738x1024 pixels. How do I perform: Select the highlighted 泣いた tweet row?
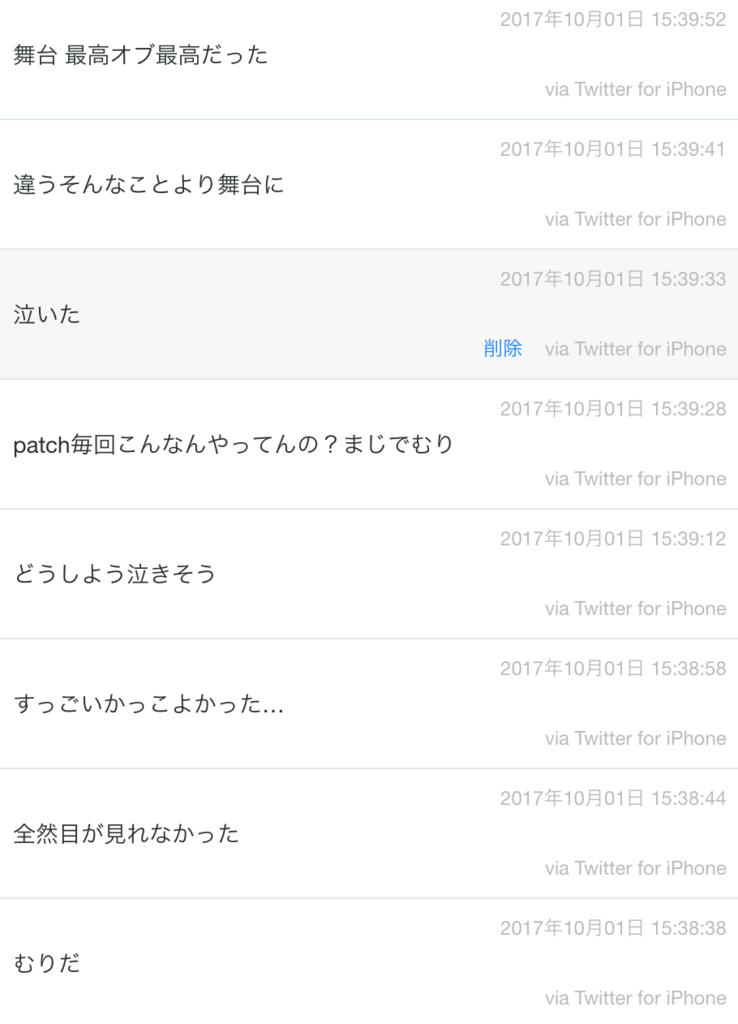[369, 314]
